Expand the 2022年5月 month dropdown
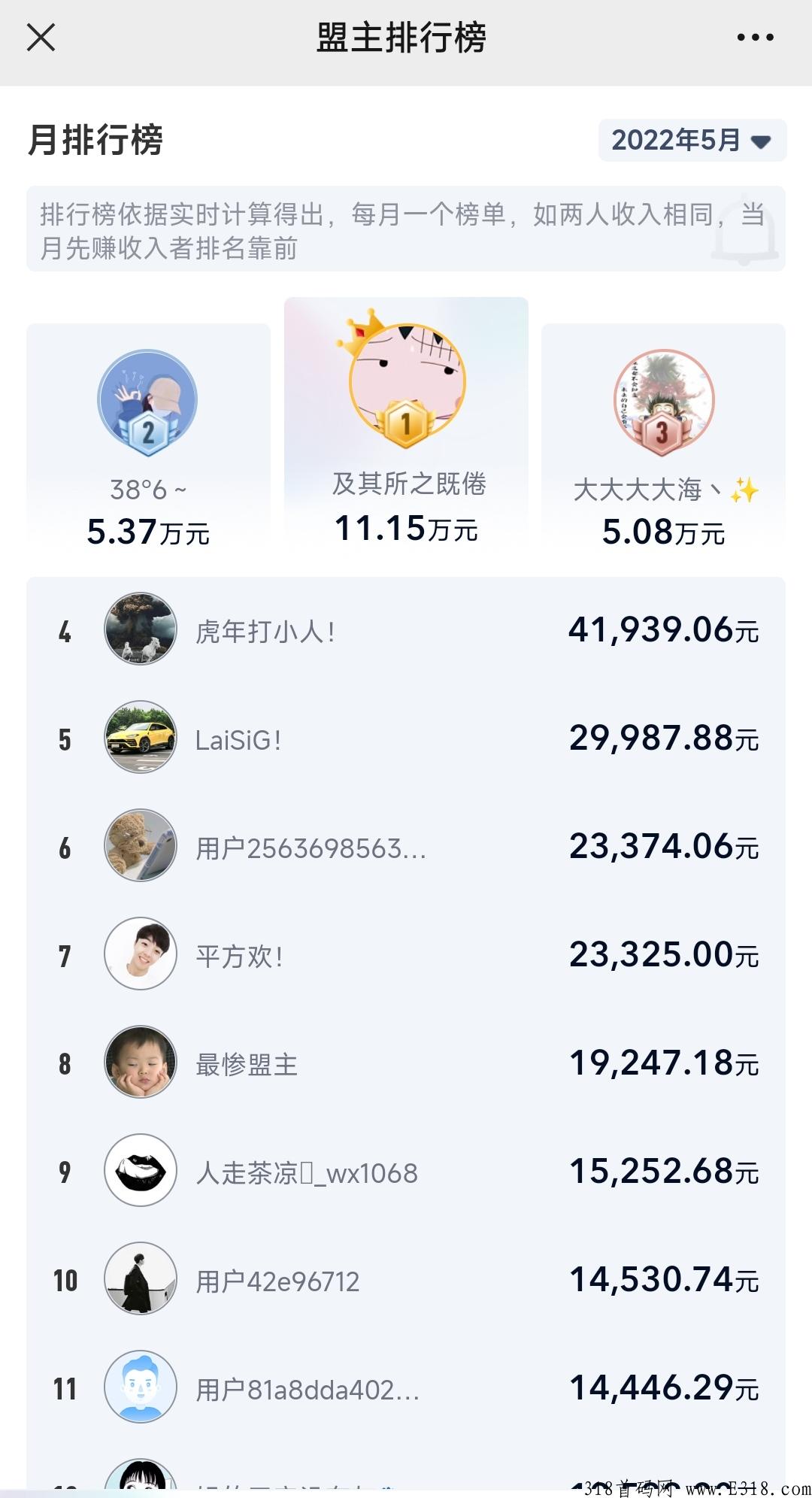The height and width of the screenshot is (1498, 812). 692,141
